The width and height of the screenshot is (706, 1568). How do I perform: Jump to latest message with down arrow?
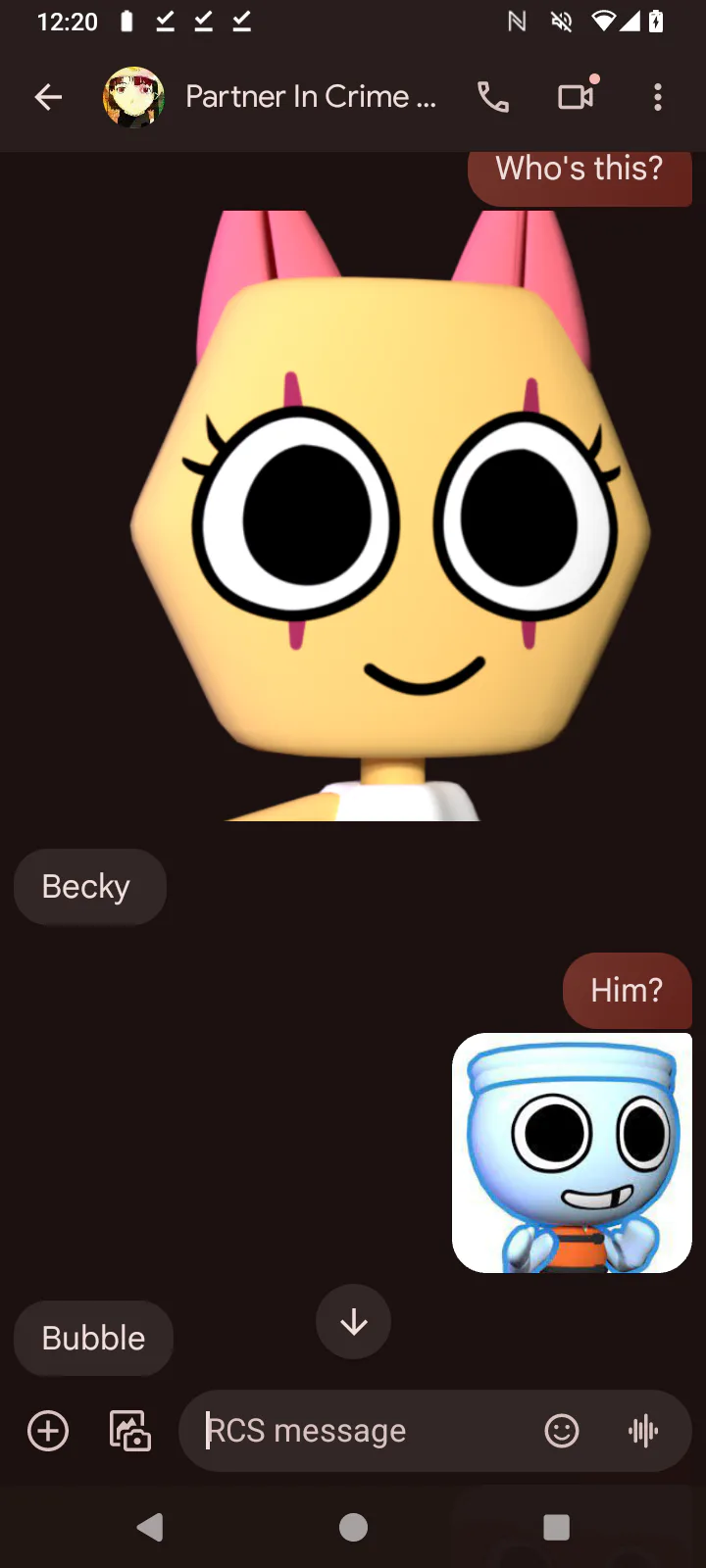[353, 1322]
